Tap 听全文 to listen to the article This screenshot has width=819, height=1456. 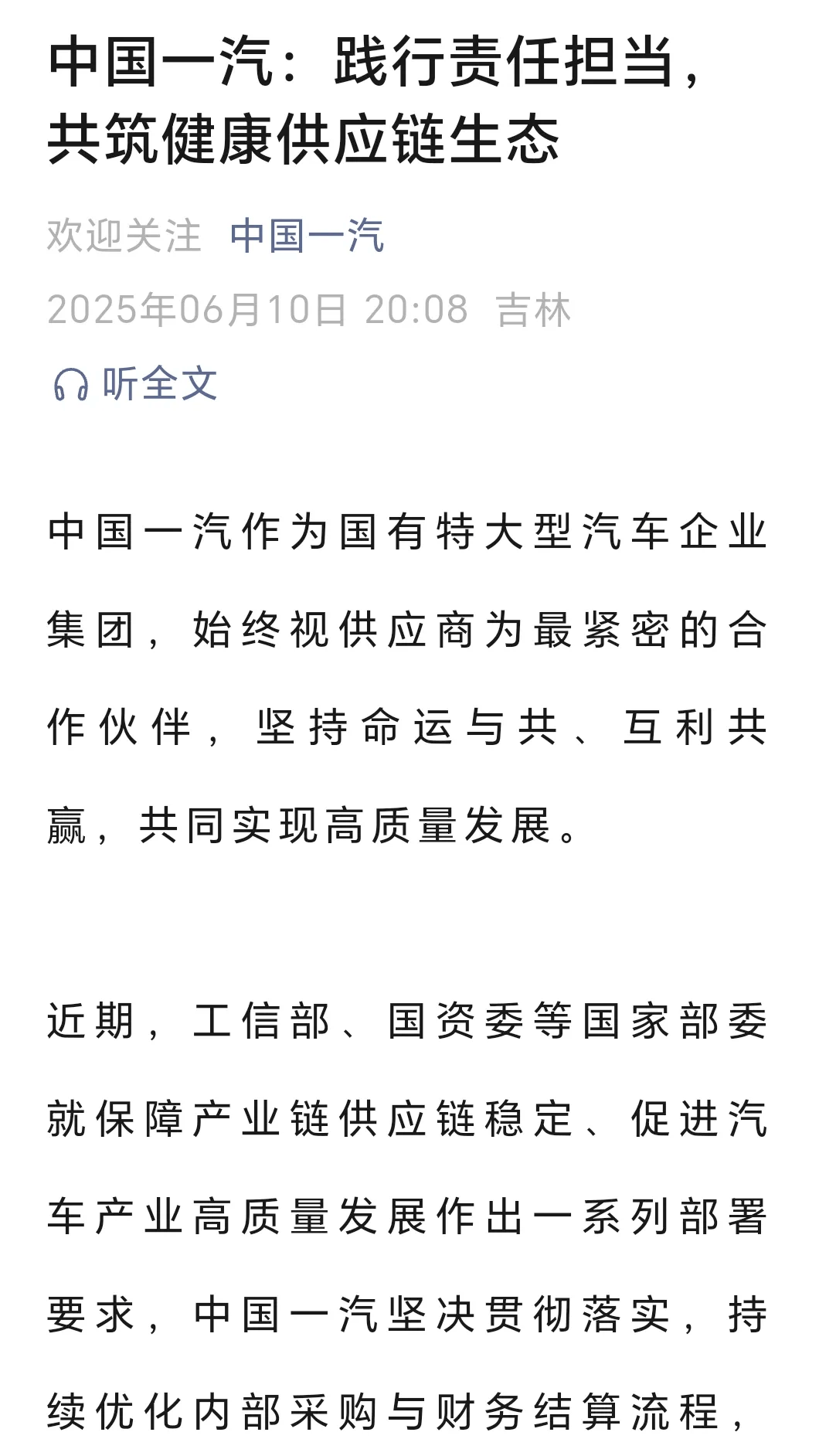[136, 383]
